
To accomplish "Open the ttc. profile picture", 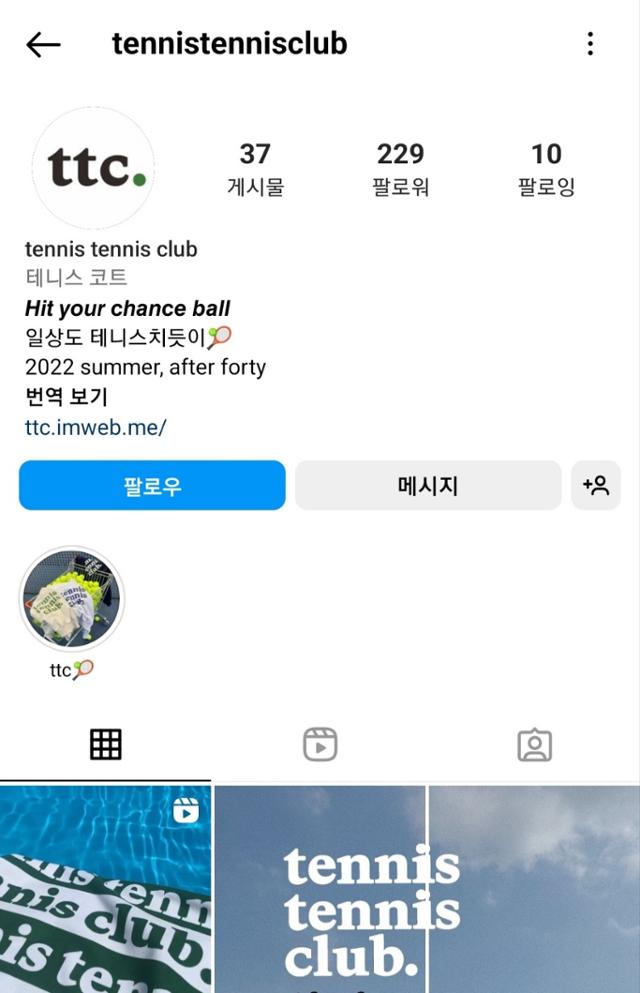I will (x=93, y=169).
